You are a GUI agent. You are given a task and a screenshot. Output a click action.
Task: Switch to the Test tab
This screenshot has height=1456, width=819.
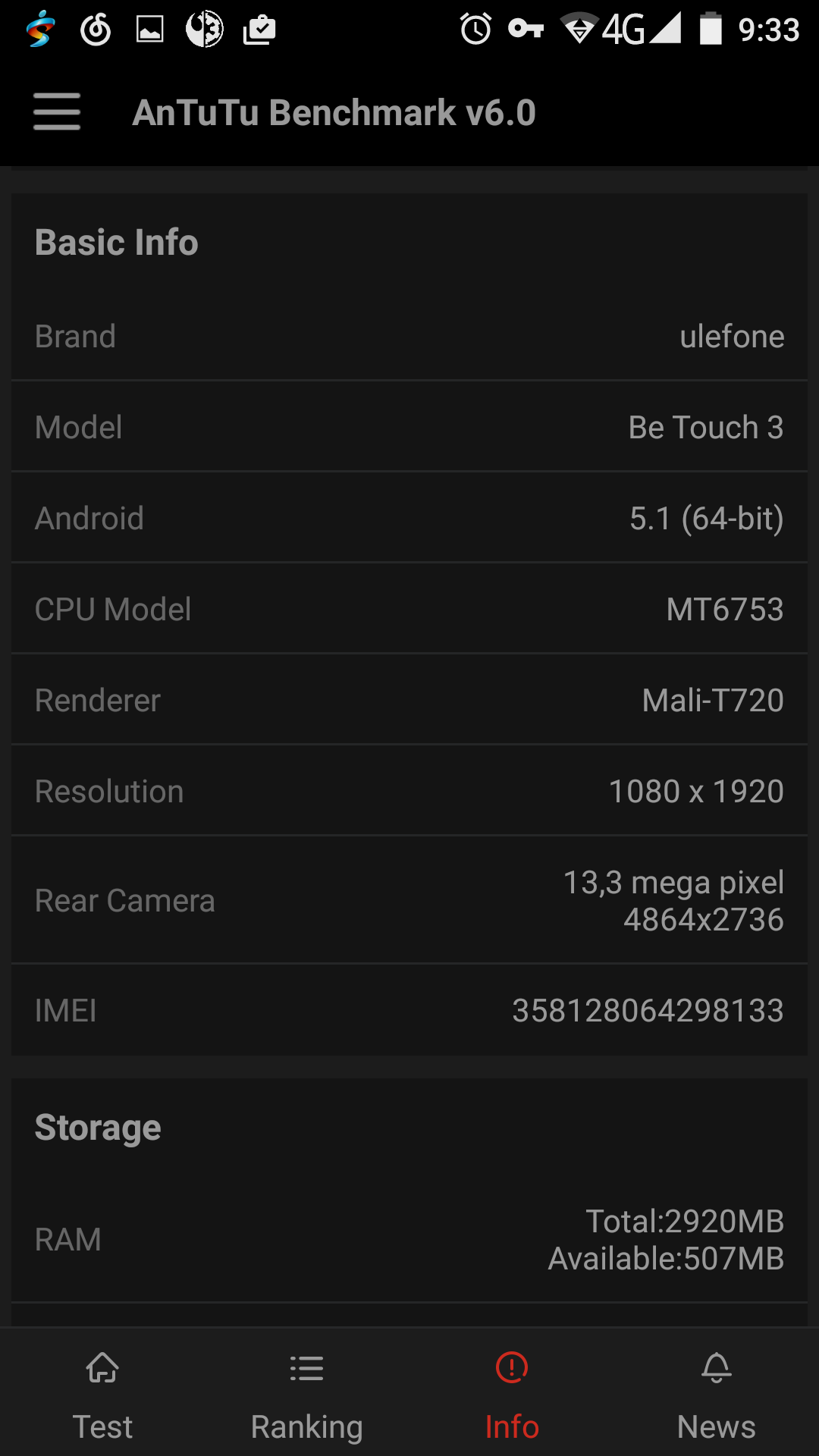pyautogui.click(x=102, y=1396)
